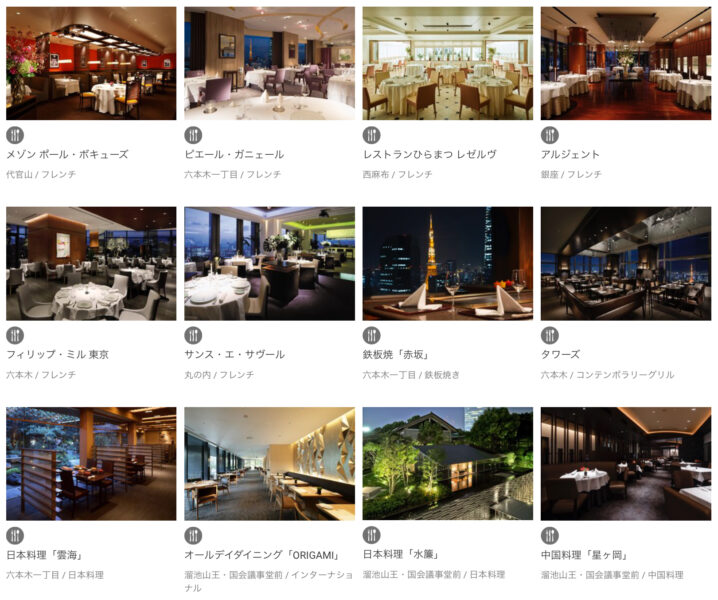718x600 pixels.
Task: Select the アルジェント restaurant in 銀座
Action: 625,64
